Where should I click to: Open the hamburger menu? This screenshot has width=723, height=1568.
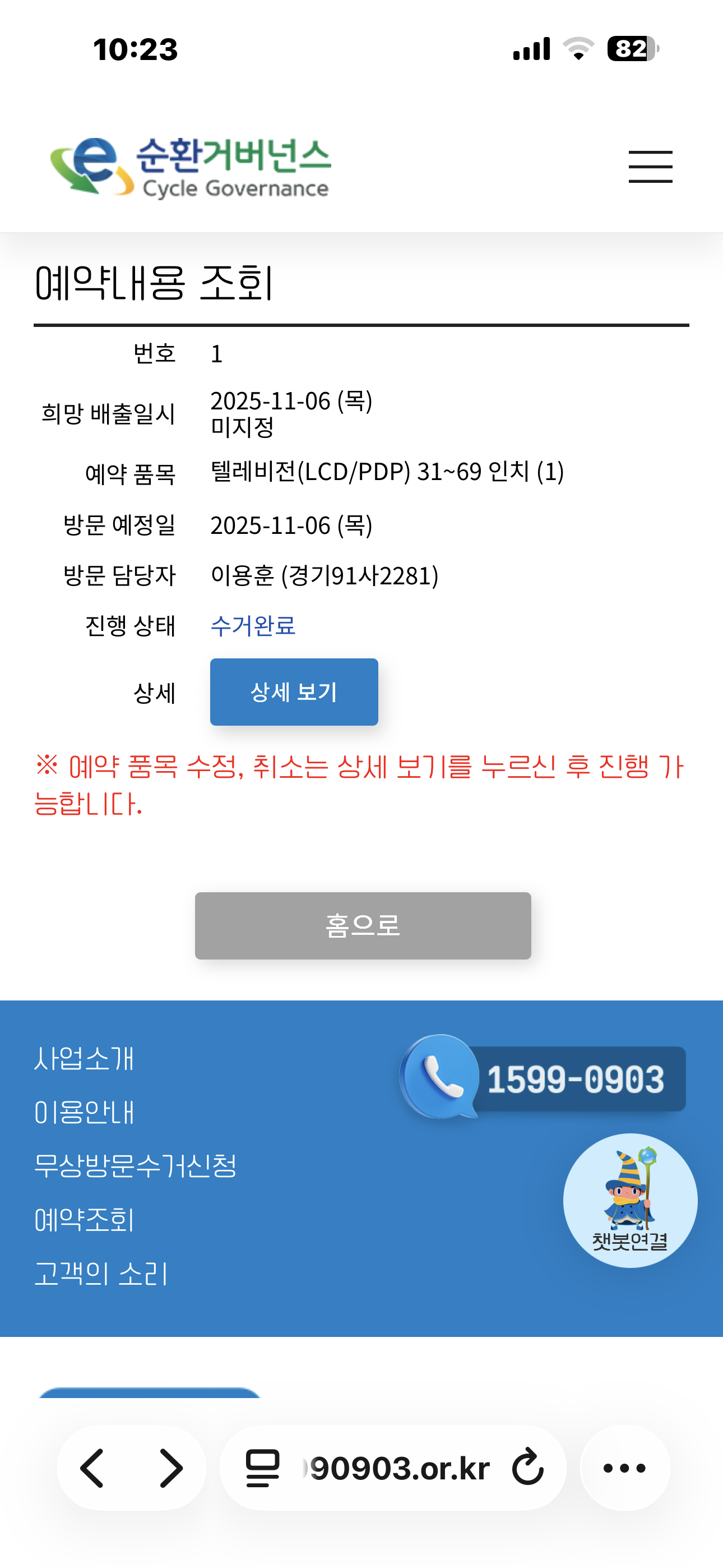point(650,167)
